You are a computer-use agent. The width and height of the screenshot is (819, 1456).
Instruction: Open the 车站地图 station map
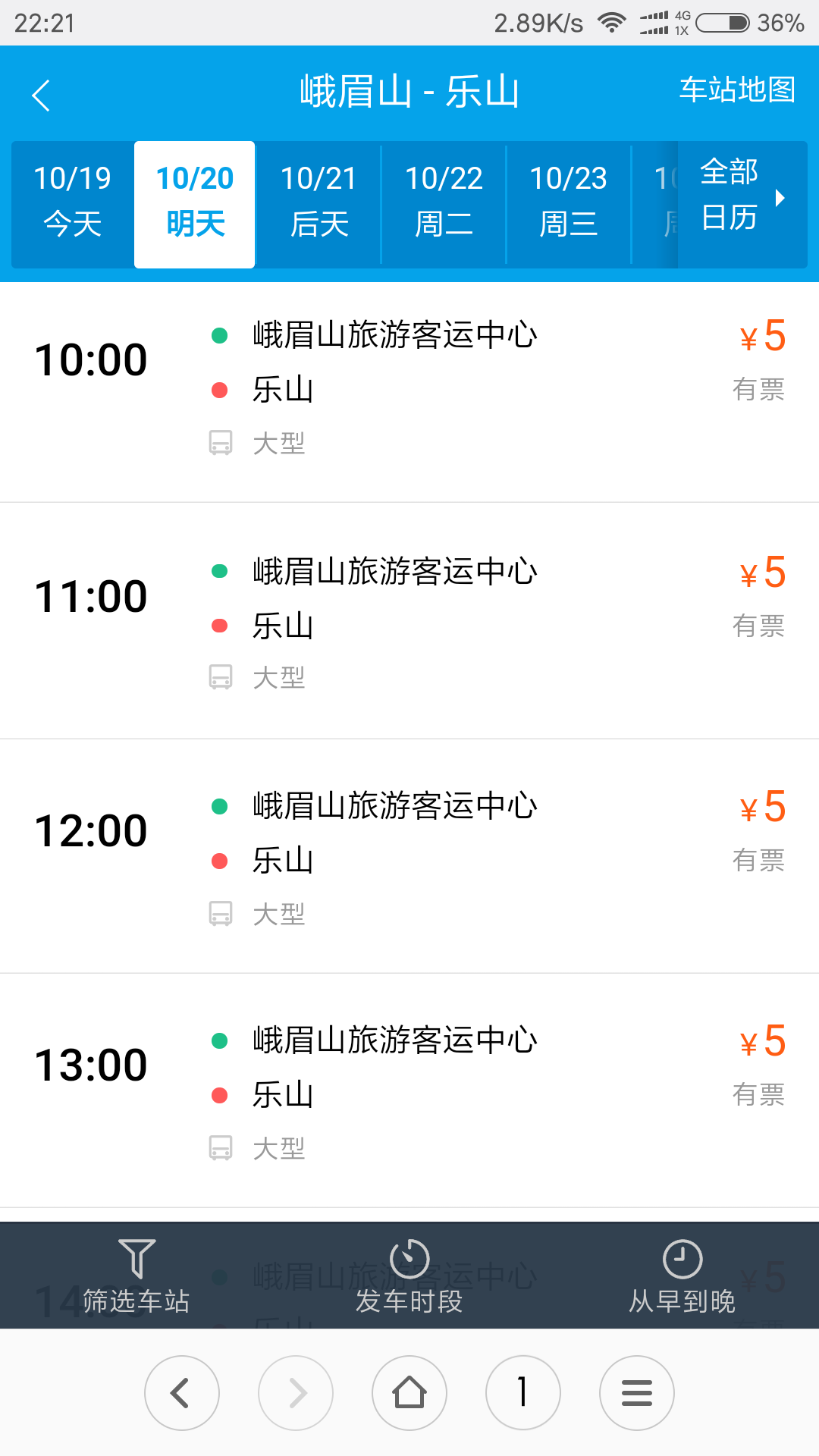737,89
